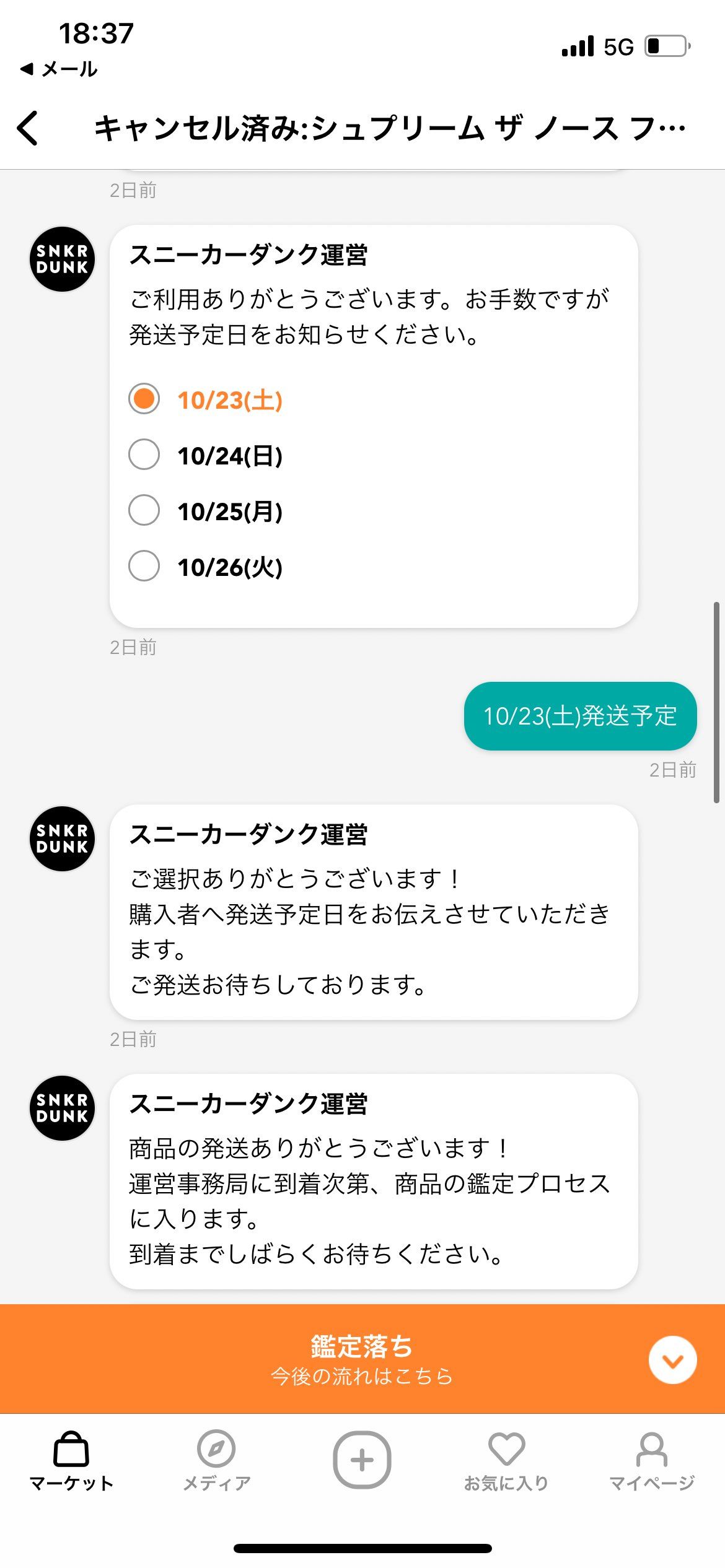Open the マイページ tab

click(x=652, y=1460)
